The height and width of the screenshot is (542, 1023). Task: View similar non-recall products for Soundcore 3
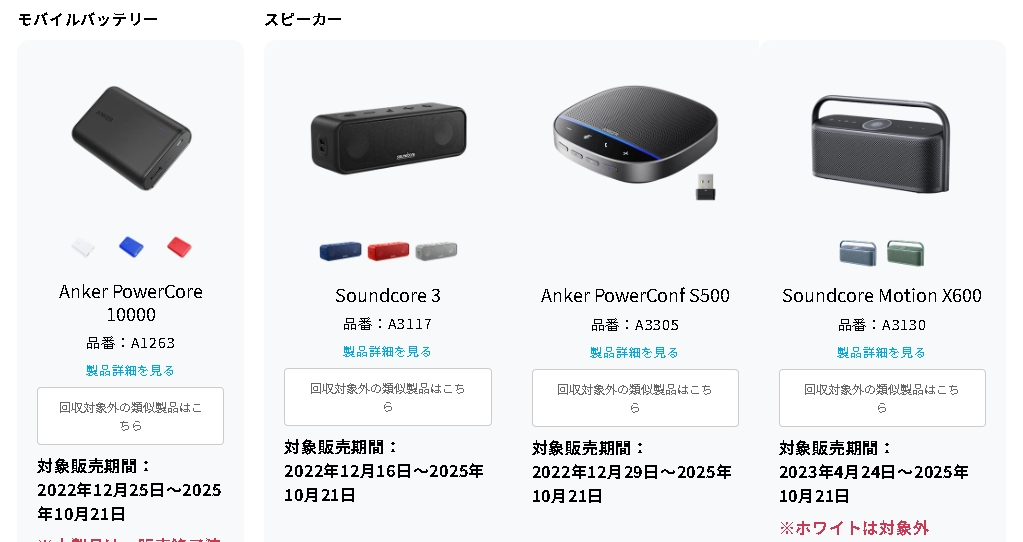pos(388,397)
